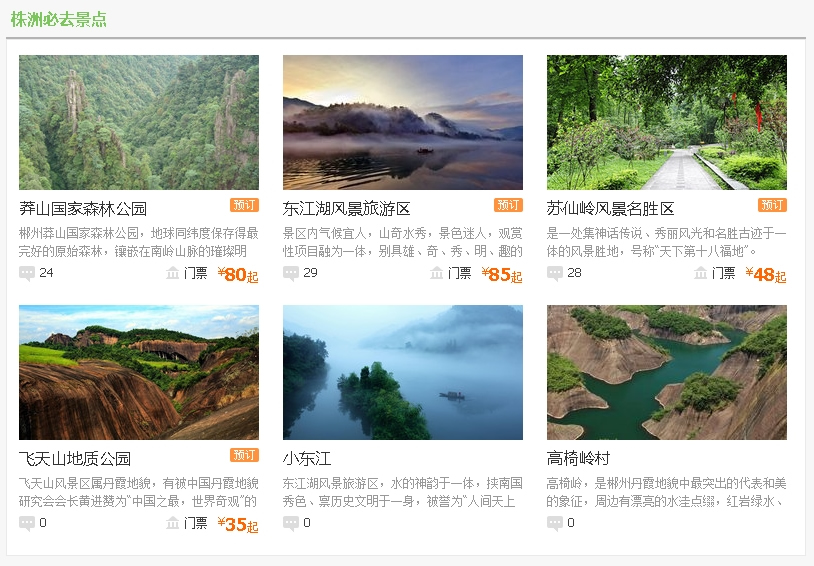The height and width of the screenshot is (566, 814).
Task: Open the 高椅岭村 photo
Action: (x=667, y=372)
